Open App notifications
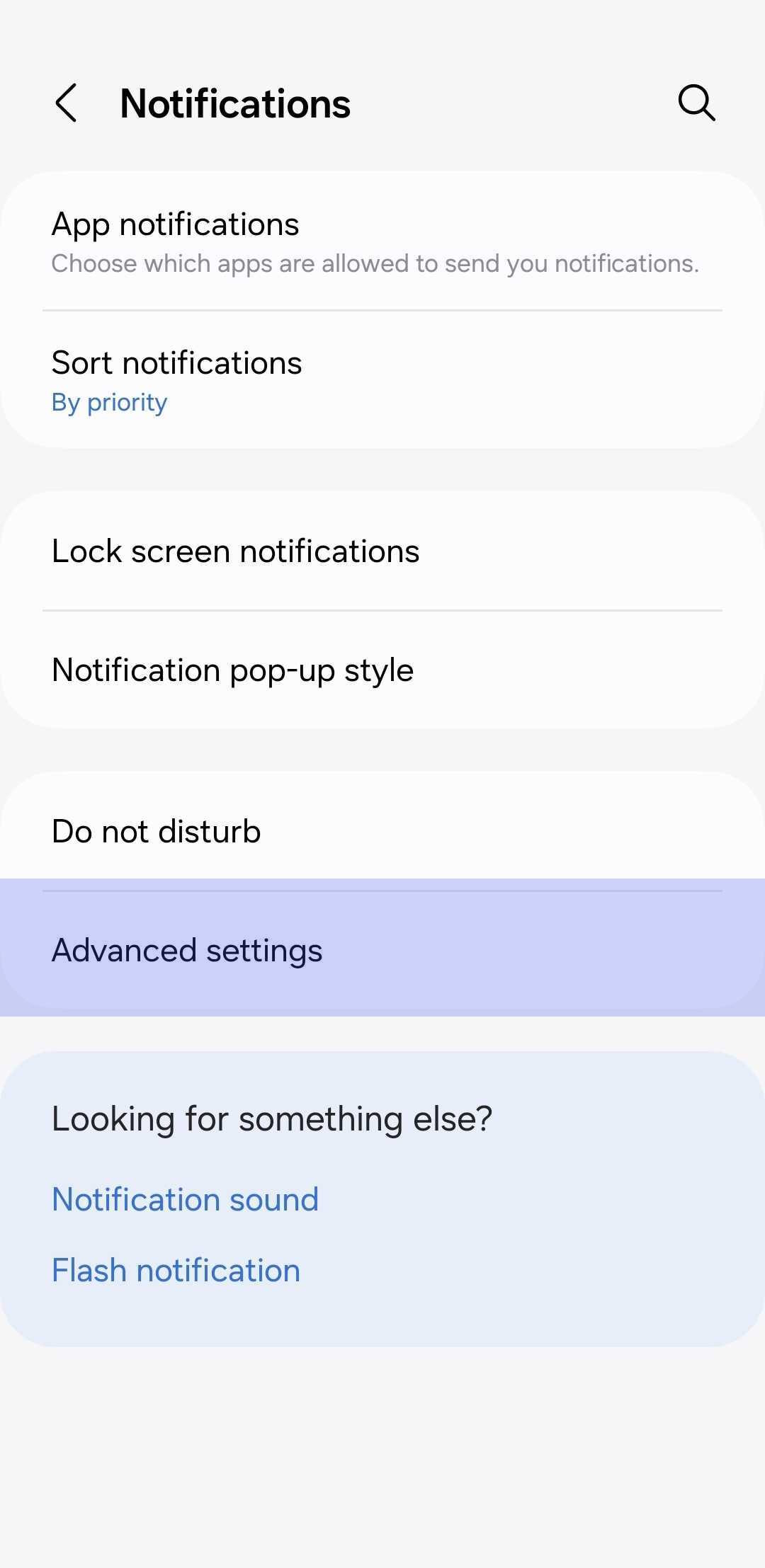 click(x=382, y=241)
